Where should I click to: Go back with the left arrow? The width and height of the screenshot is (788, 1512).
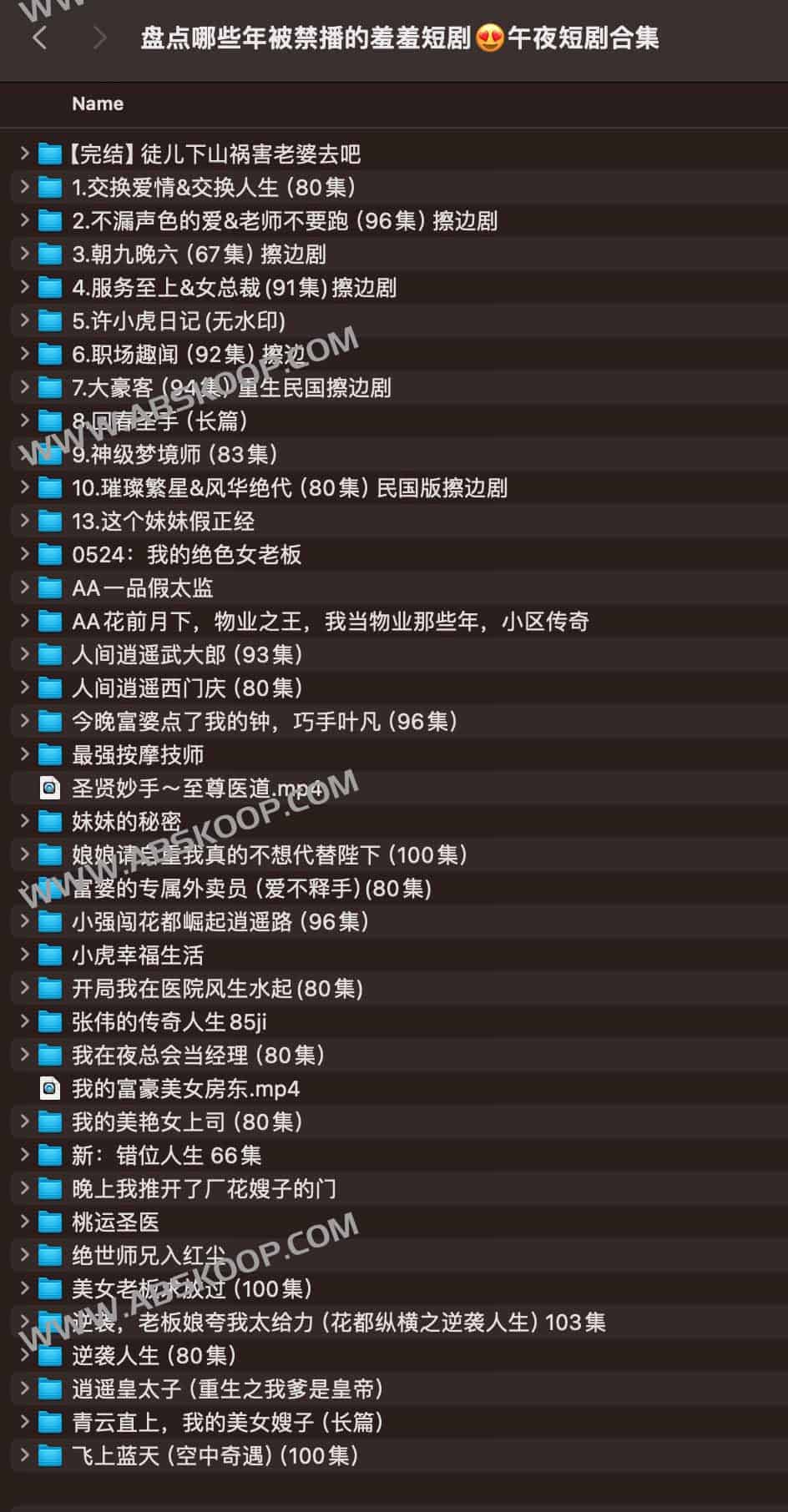39,38
